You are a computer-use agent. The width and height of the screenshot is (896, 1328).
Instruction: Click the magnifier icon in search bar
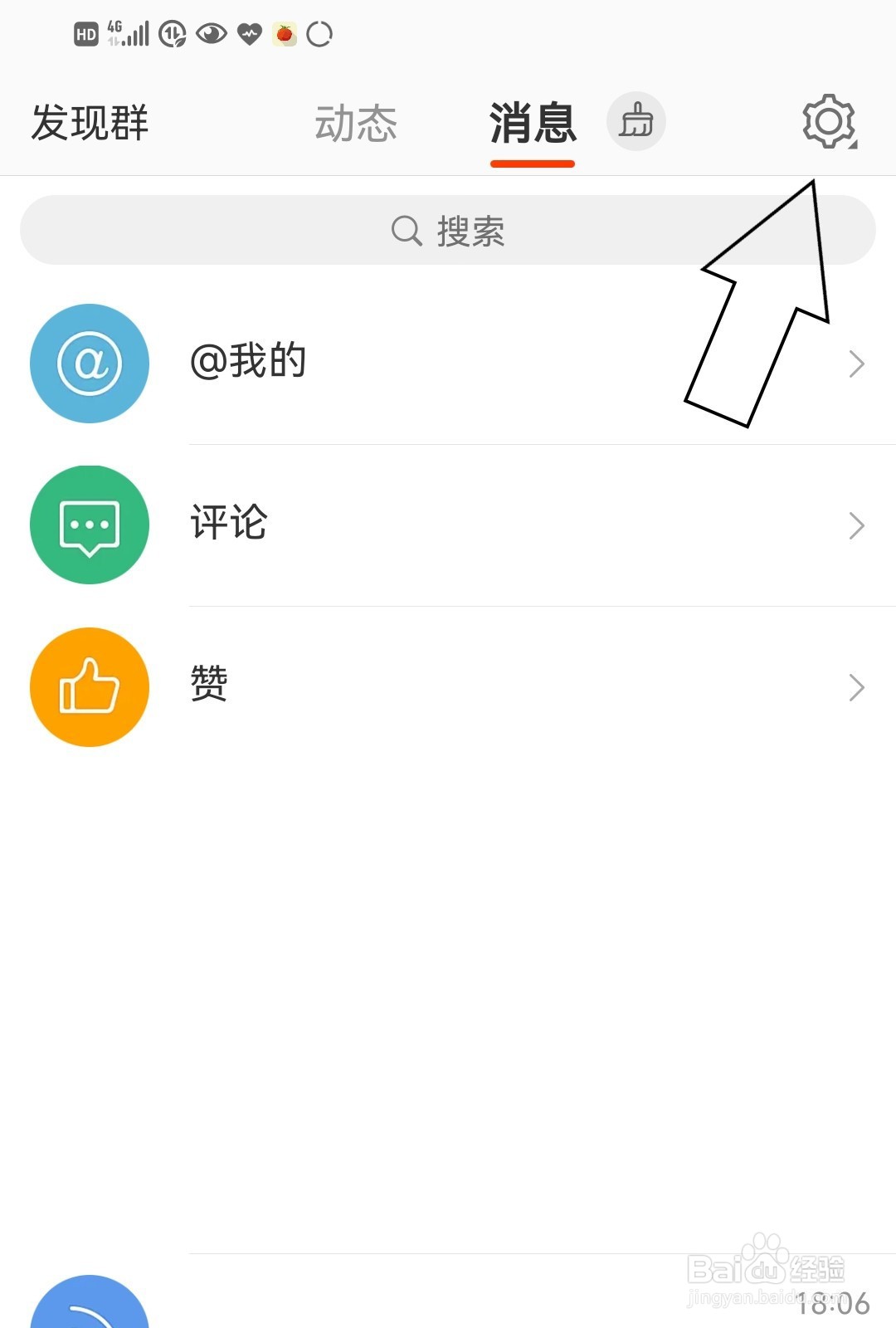pos(406,232)
